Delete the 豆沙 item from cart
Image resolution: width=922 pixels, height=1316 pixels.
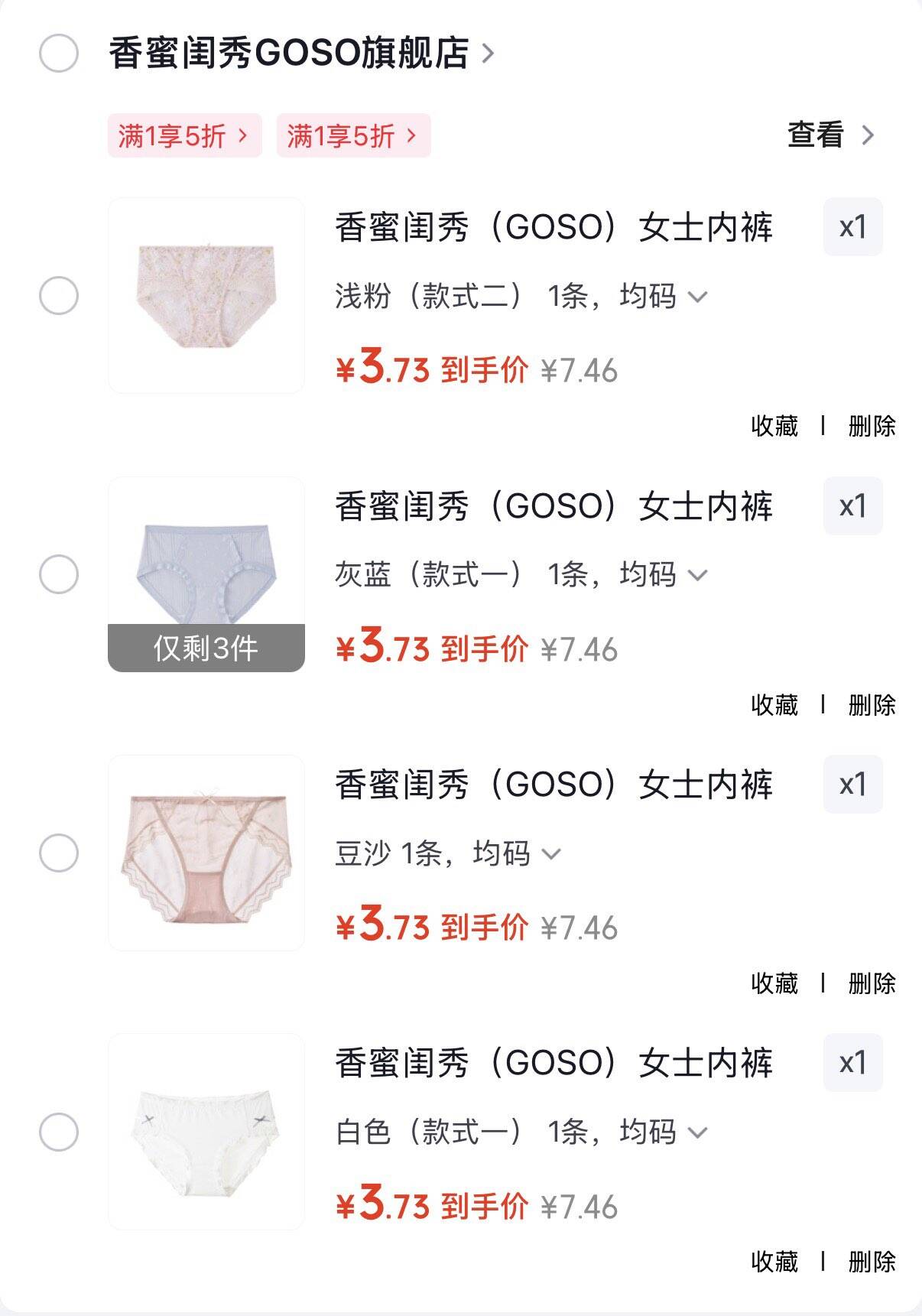872,983
